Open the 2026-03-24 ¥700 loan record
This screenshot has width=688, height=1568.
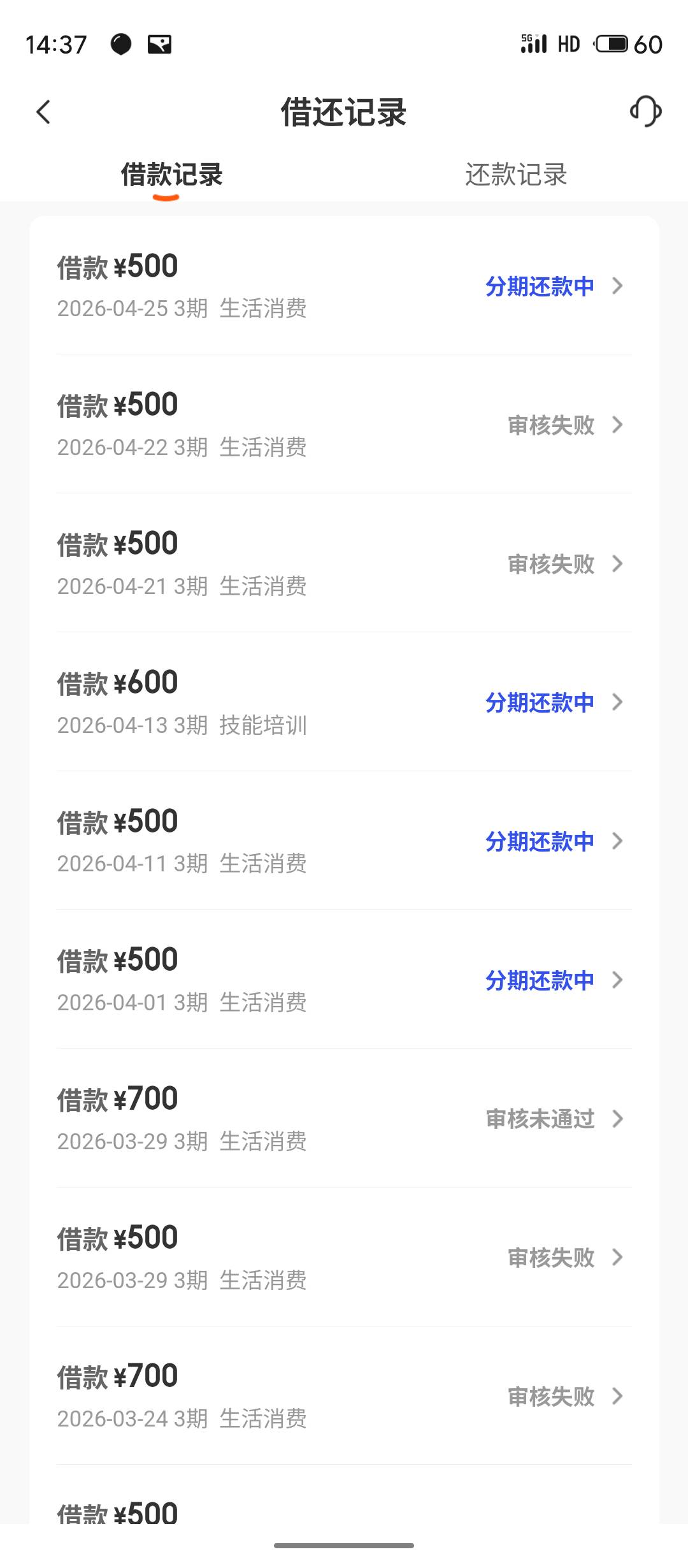point(344,1396)
